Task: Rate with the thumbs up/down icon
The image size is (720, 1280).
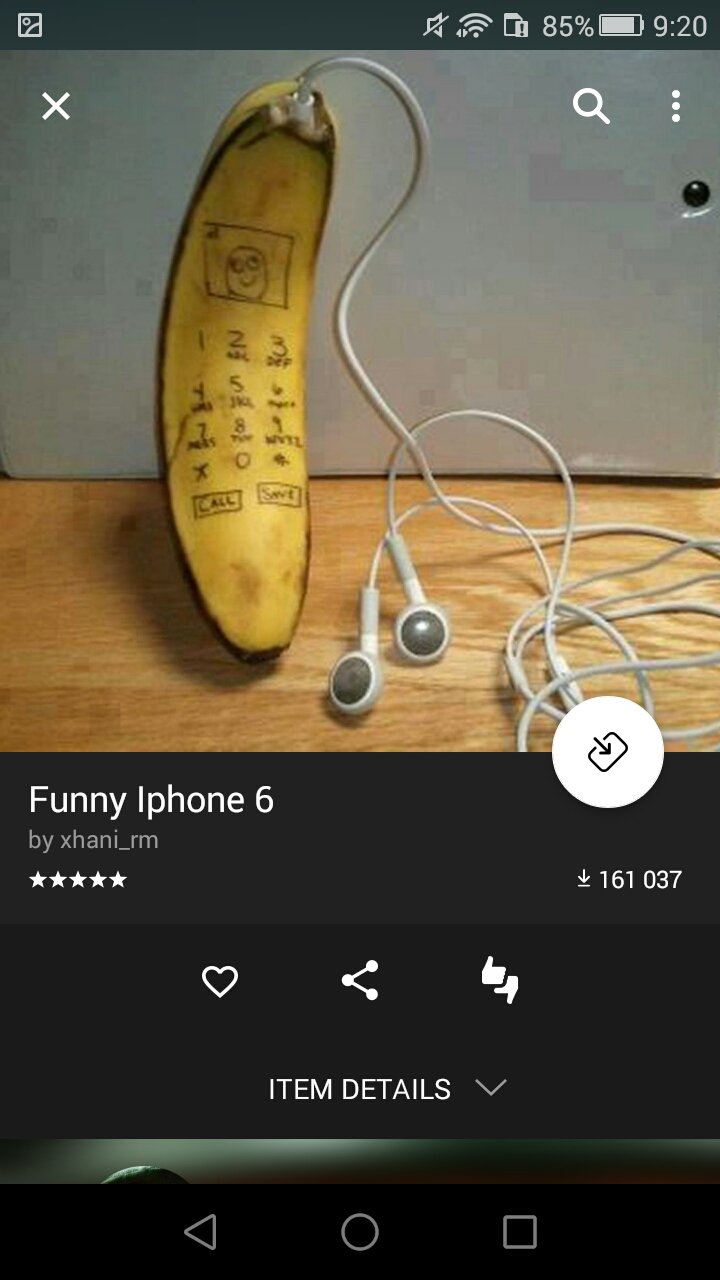Action: (x=500, y=981)
